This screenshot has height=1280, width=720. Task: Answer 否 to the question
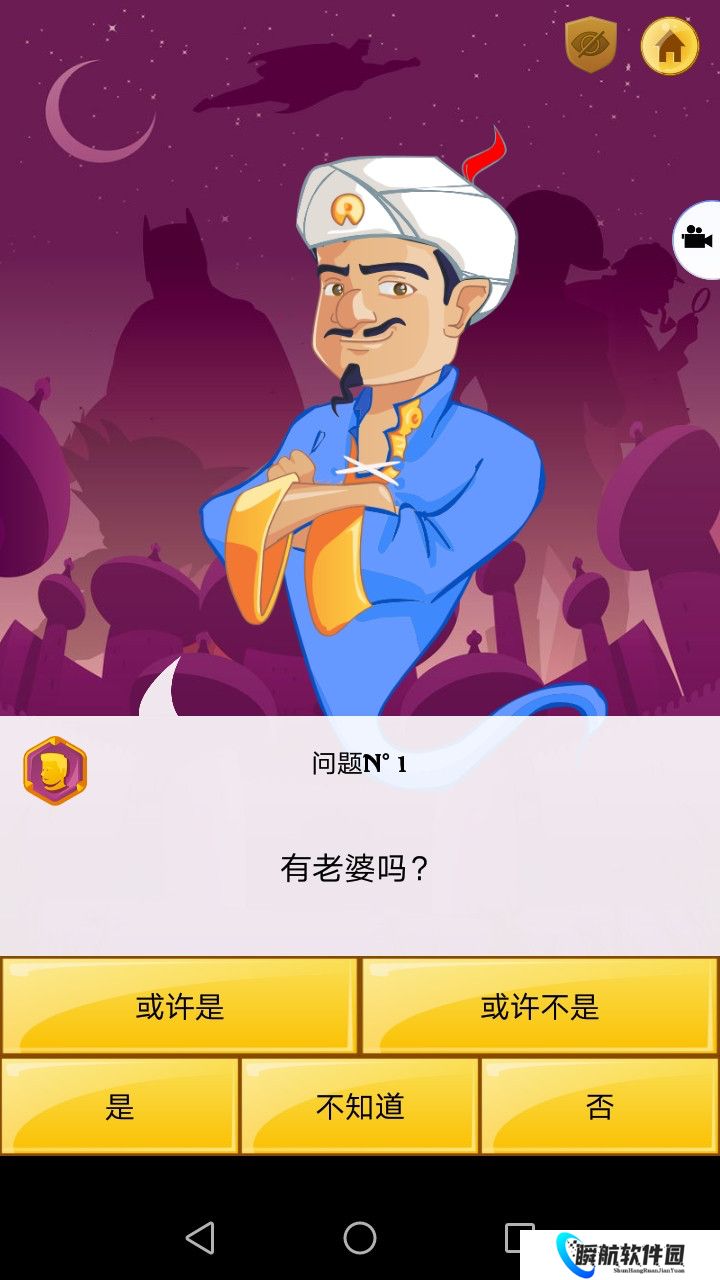pyautogui.click(x=599, y=1106)
